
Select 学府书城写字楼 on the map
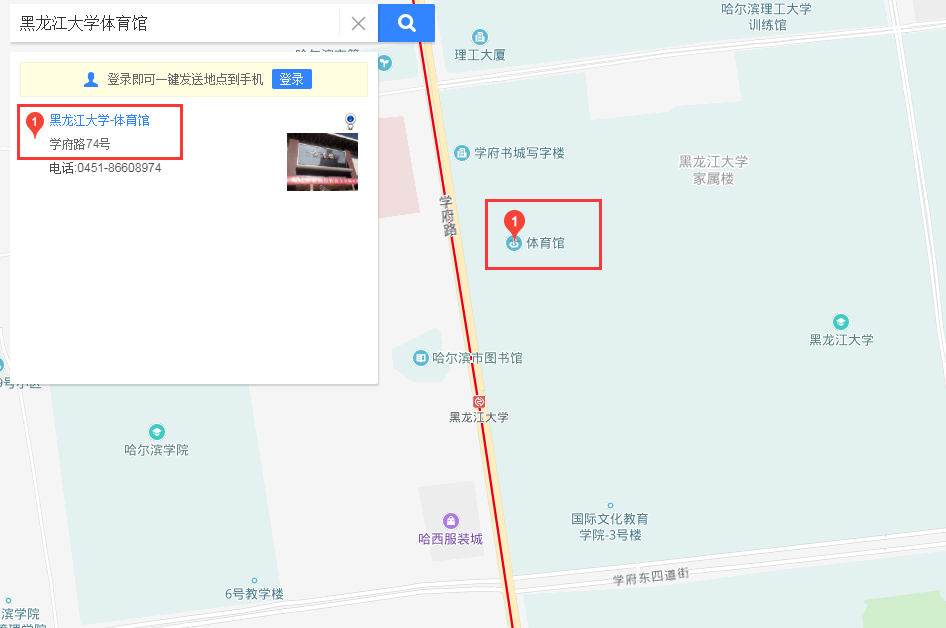(462, 153)
